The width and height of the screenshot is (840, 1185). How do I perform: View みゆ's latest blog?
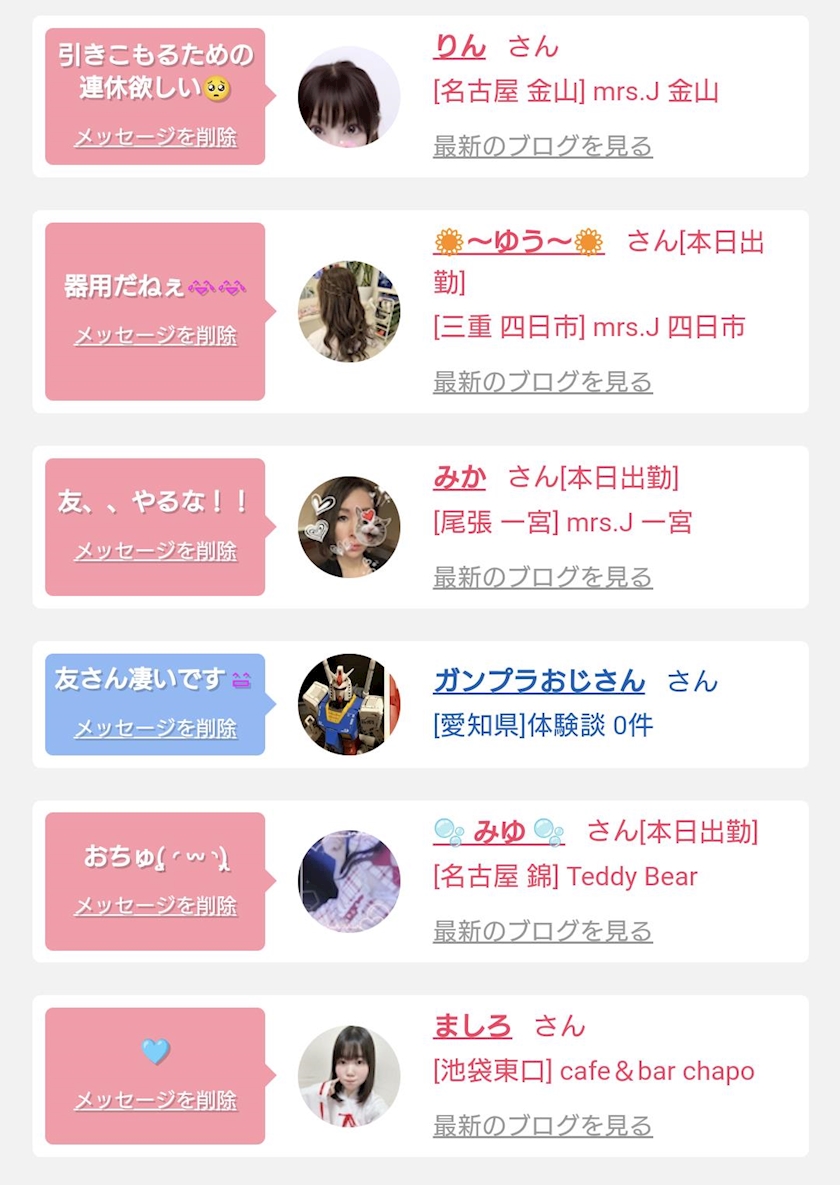[542, 931]
